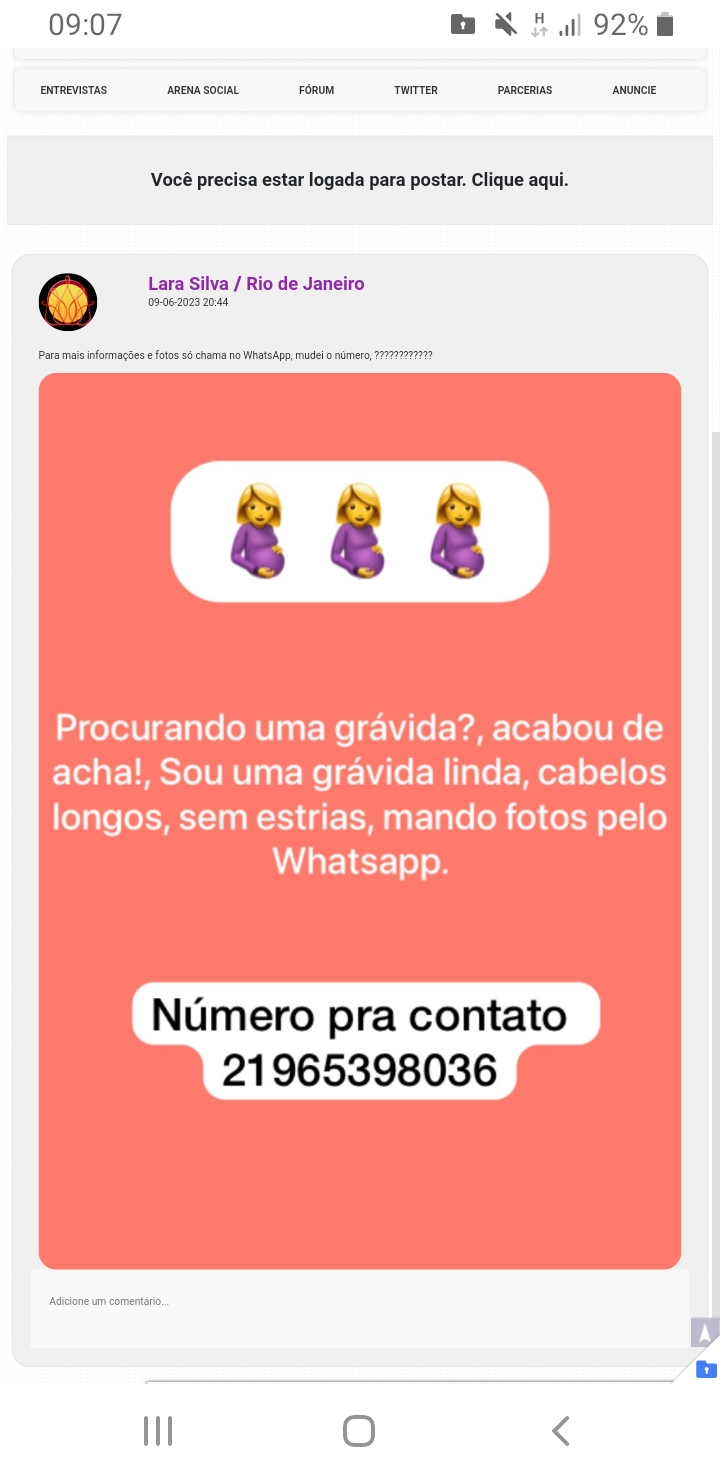This screenshot has width=720, height=1480.
Task: Tap the scroll-to-top arrow button
Action: point(705,1332)
